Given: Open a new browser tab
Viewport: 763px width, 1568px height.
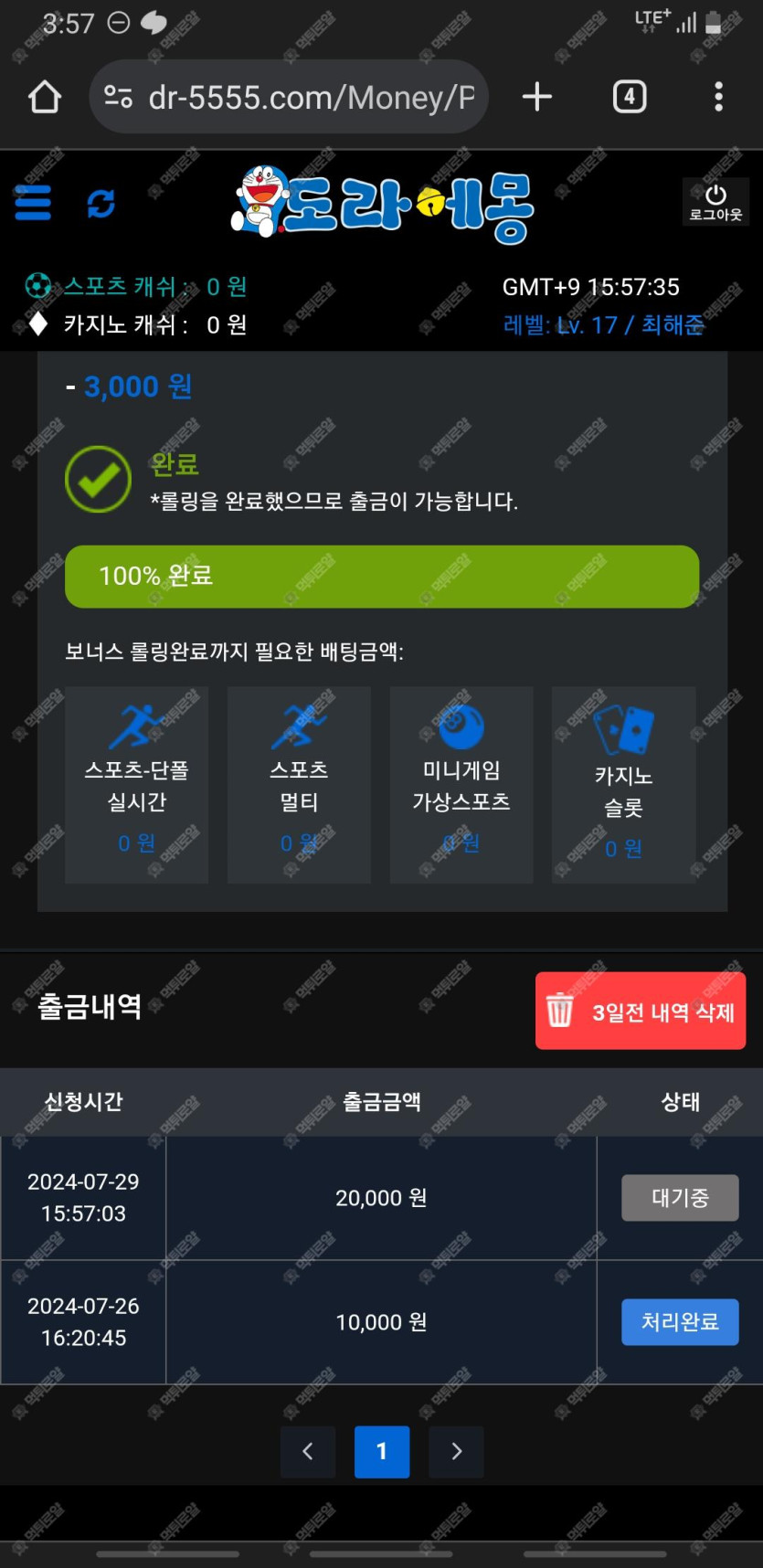Looking at the screenshot, I should point(537,97).
